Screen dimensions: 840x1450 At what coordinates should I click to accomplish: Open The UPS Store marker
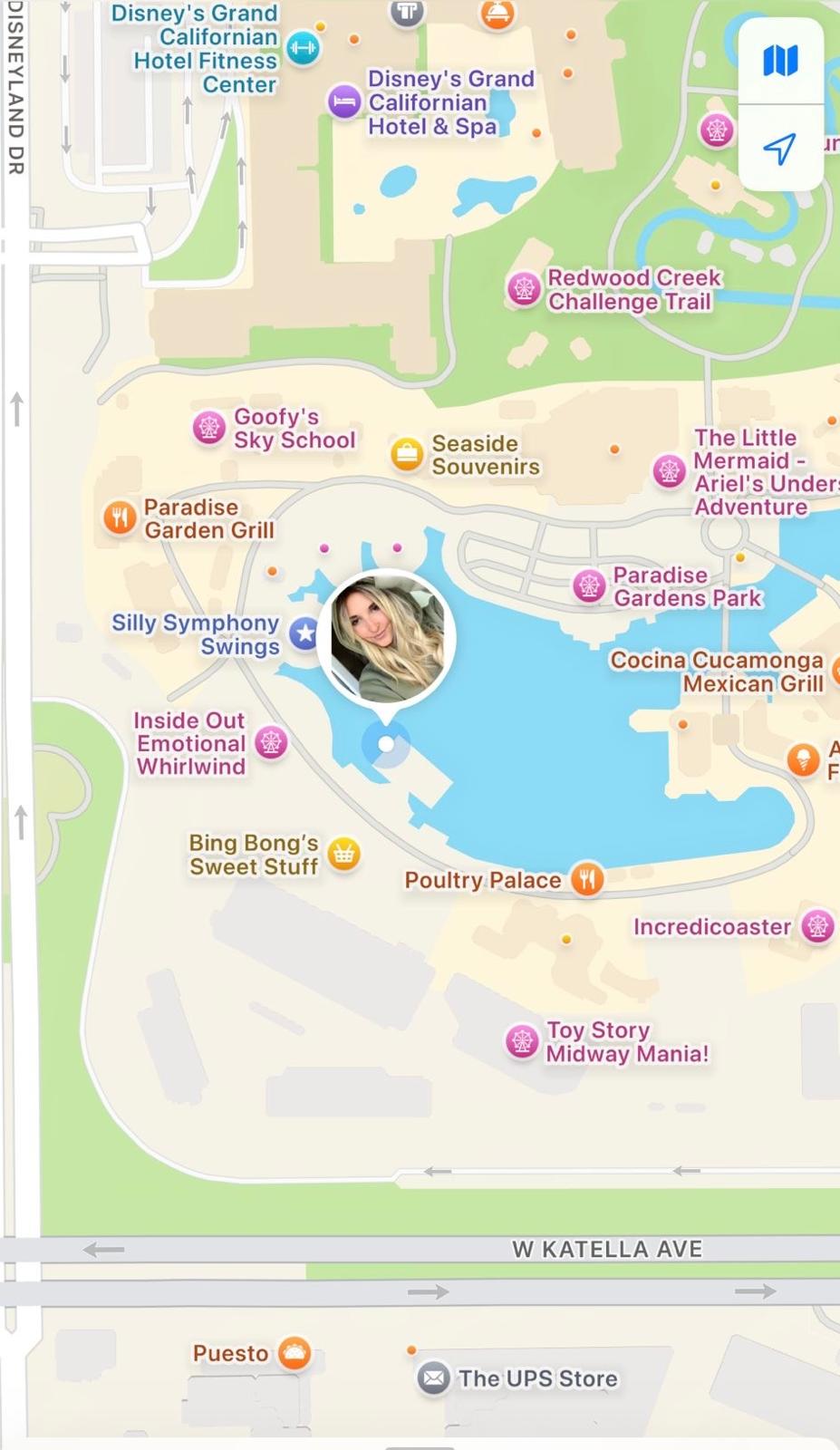434,1378
